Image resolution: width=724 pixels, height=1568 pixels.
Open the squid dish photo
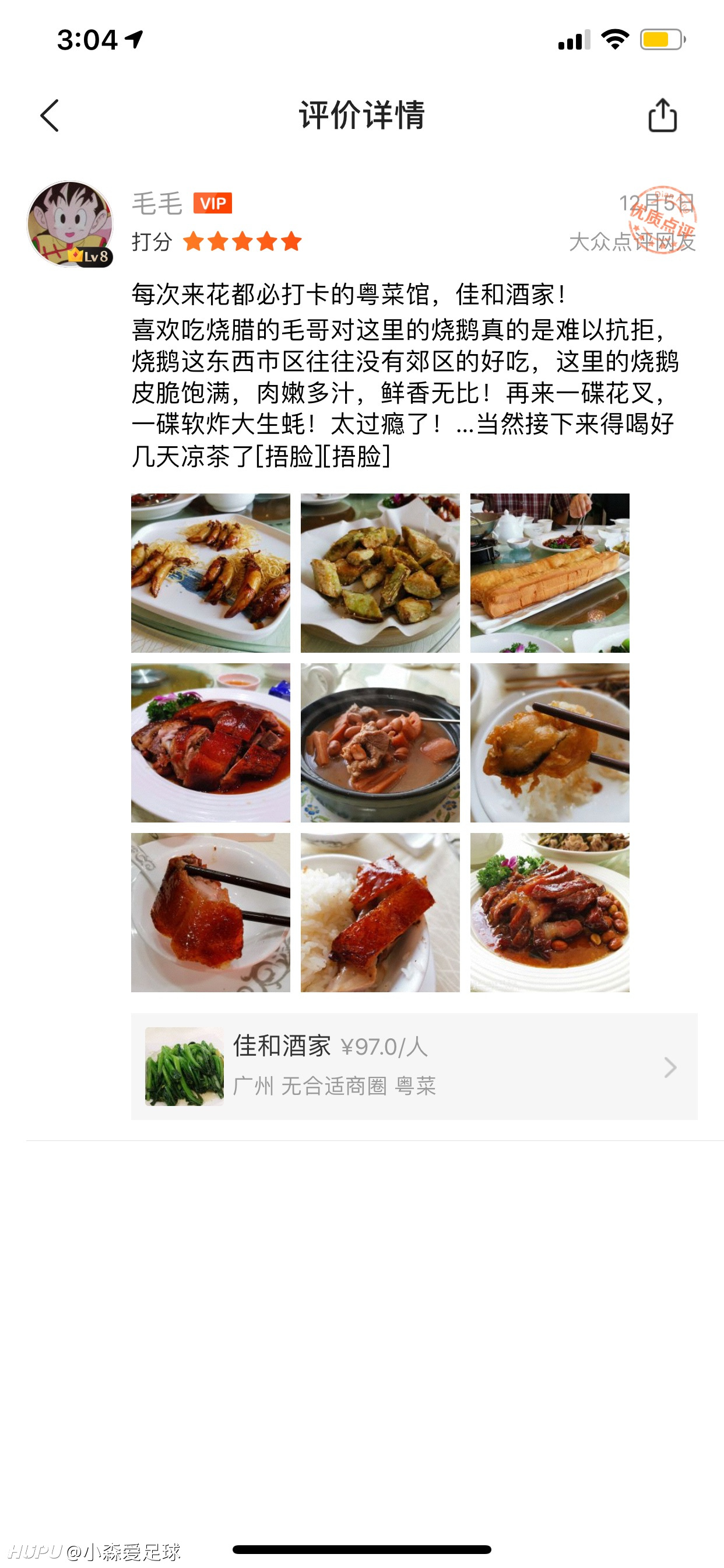[x=210, y=573]
